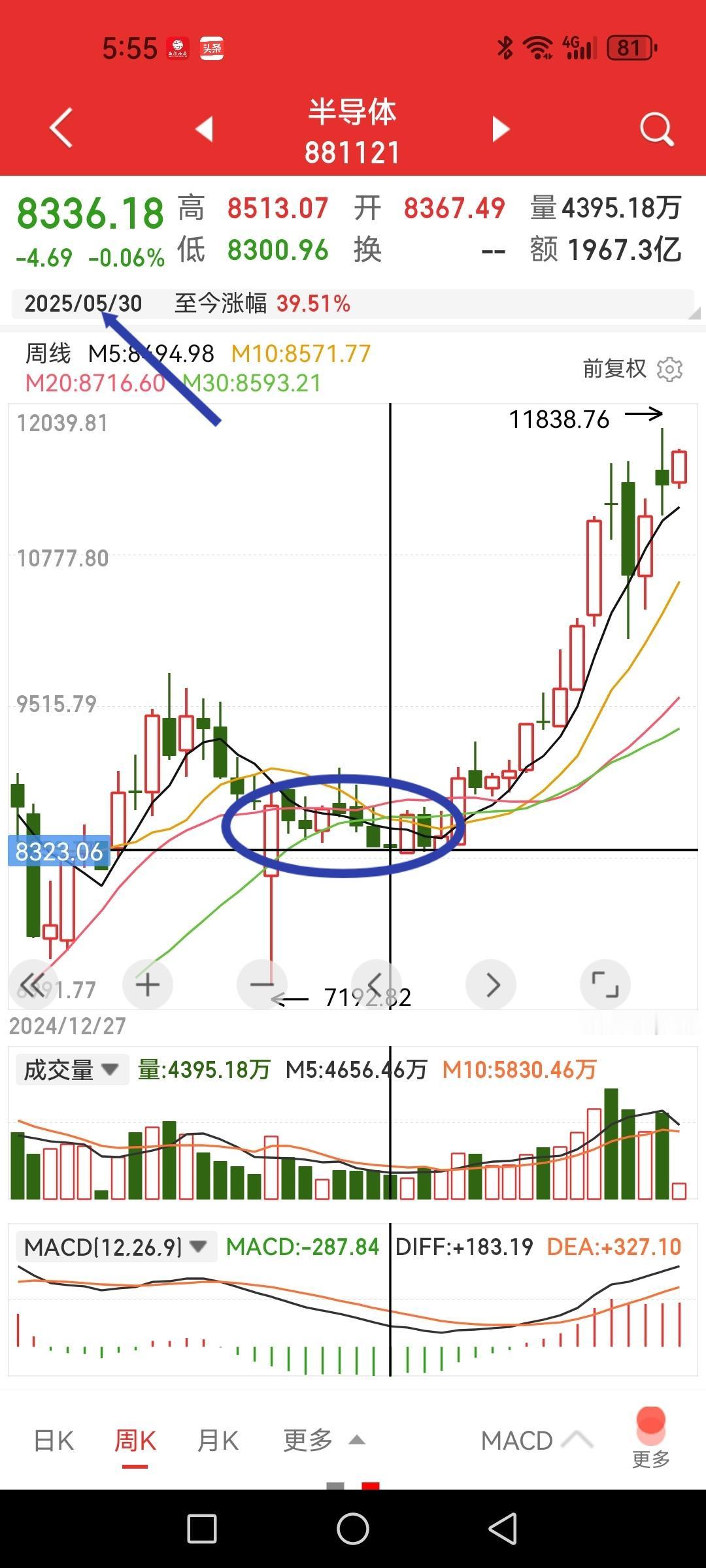
Task: Tap 前复权 adjustment option
Action: [614, 369]
